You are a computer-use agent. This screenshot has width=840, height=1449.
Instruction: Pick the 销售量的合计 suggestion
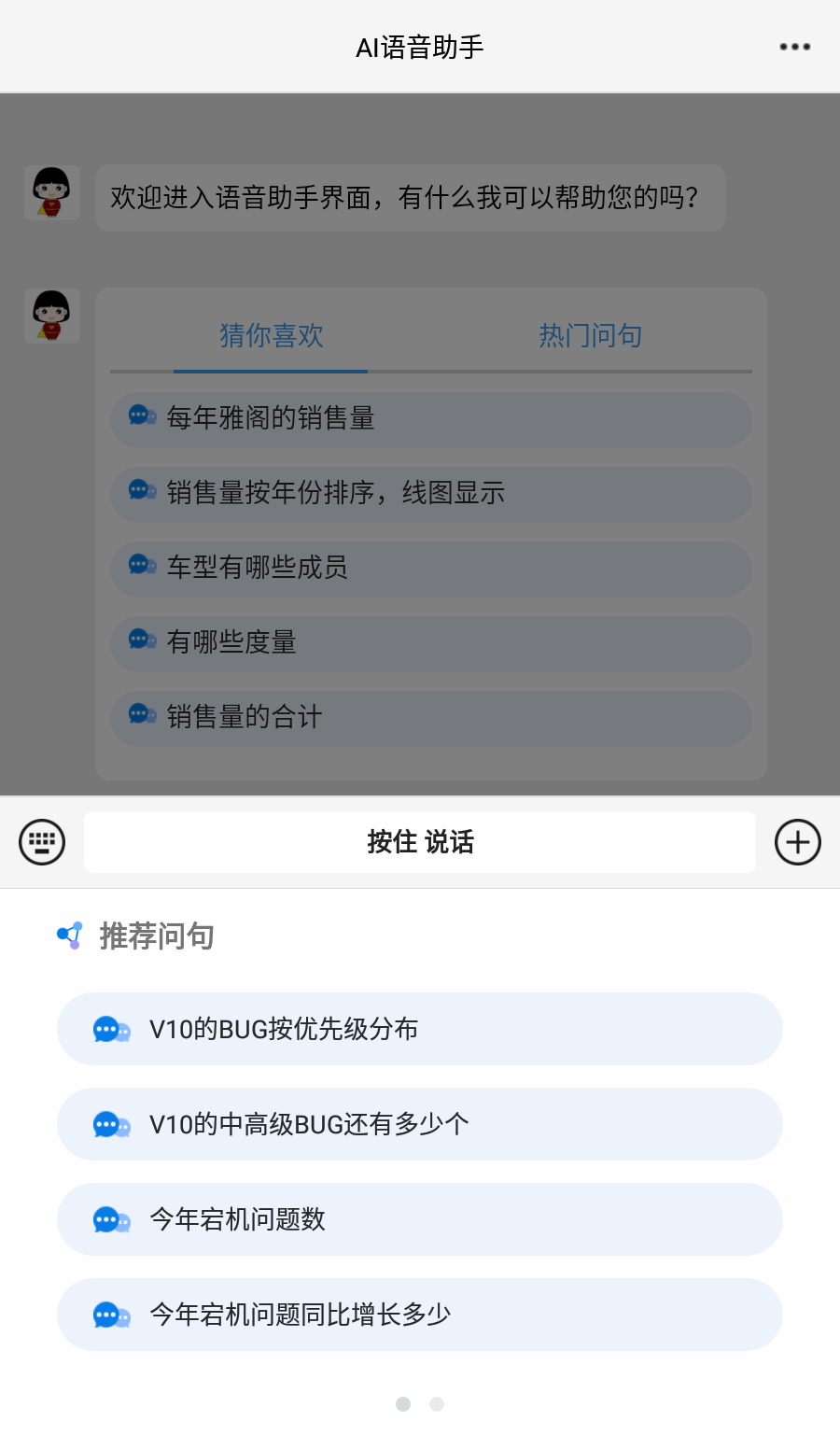(x=431, y=718)
